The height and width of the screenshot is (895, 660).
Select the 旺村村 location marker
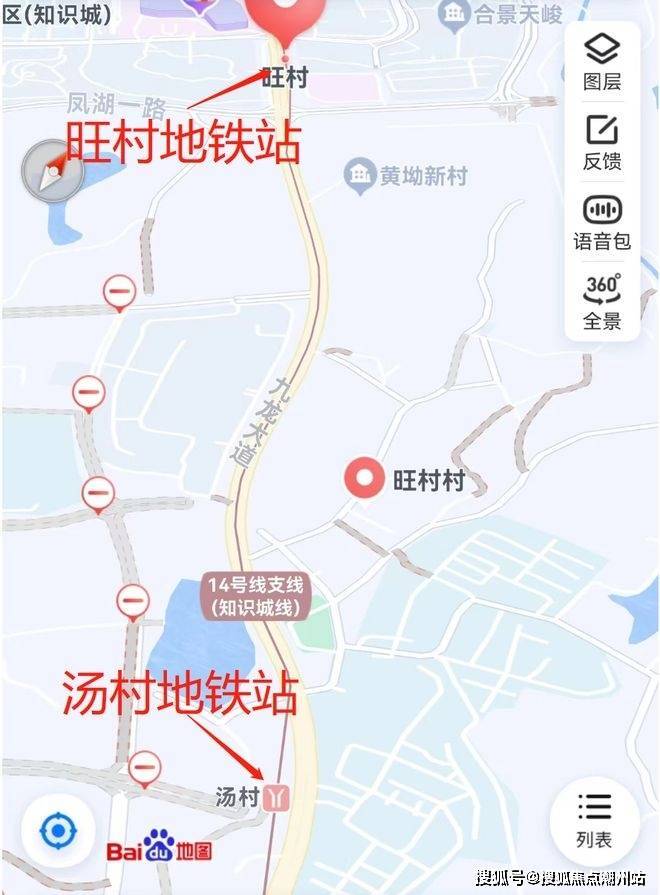click(365, 480)
